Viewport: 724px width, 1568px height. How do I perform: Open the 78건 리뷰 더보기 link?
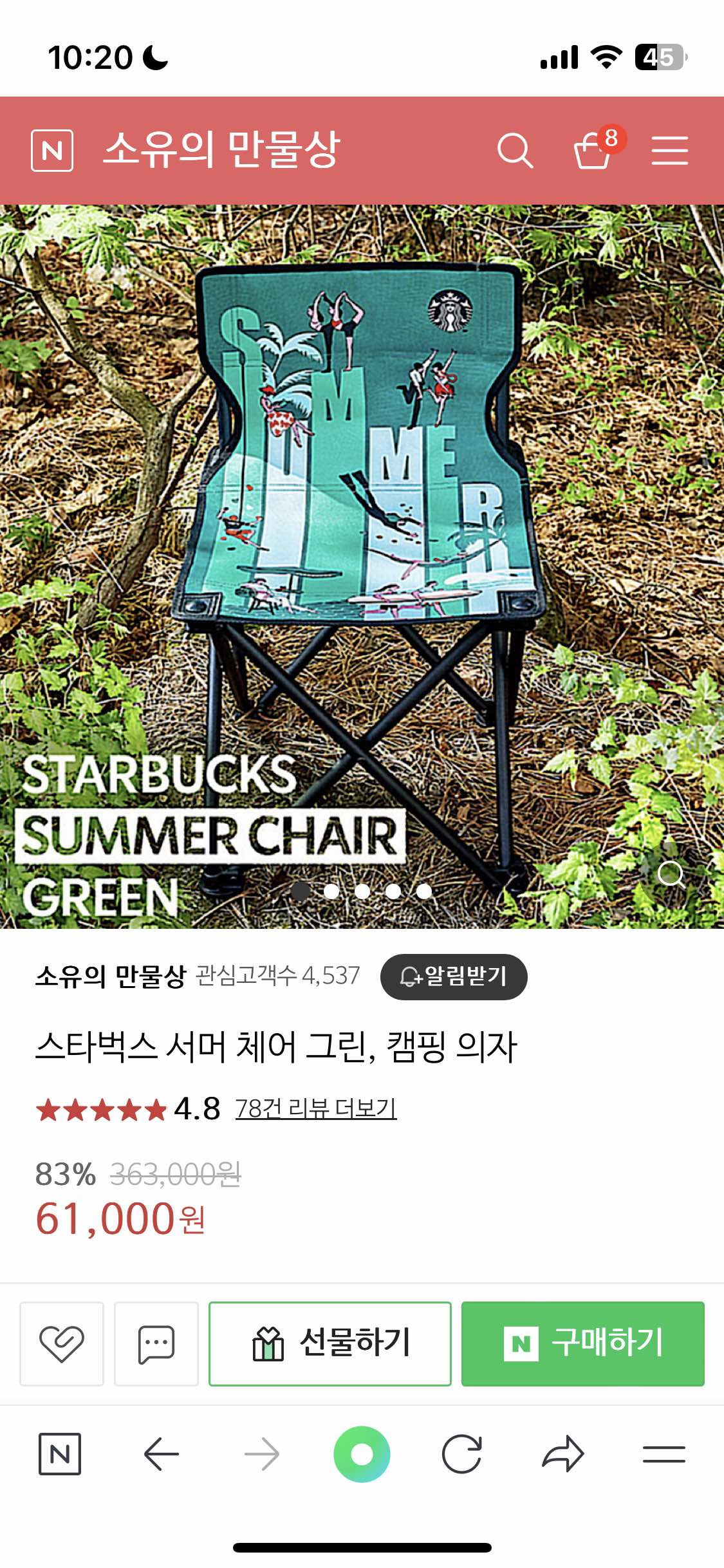coord(315,1108)
